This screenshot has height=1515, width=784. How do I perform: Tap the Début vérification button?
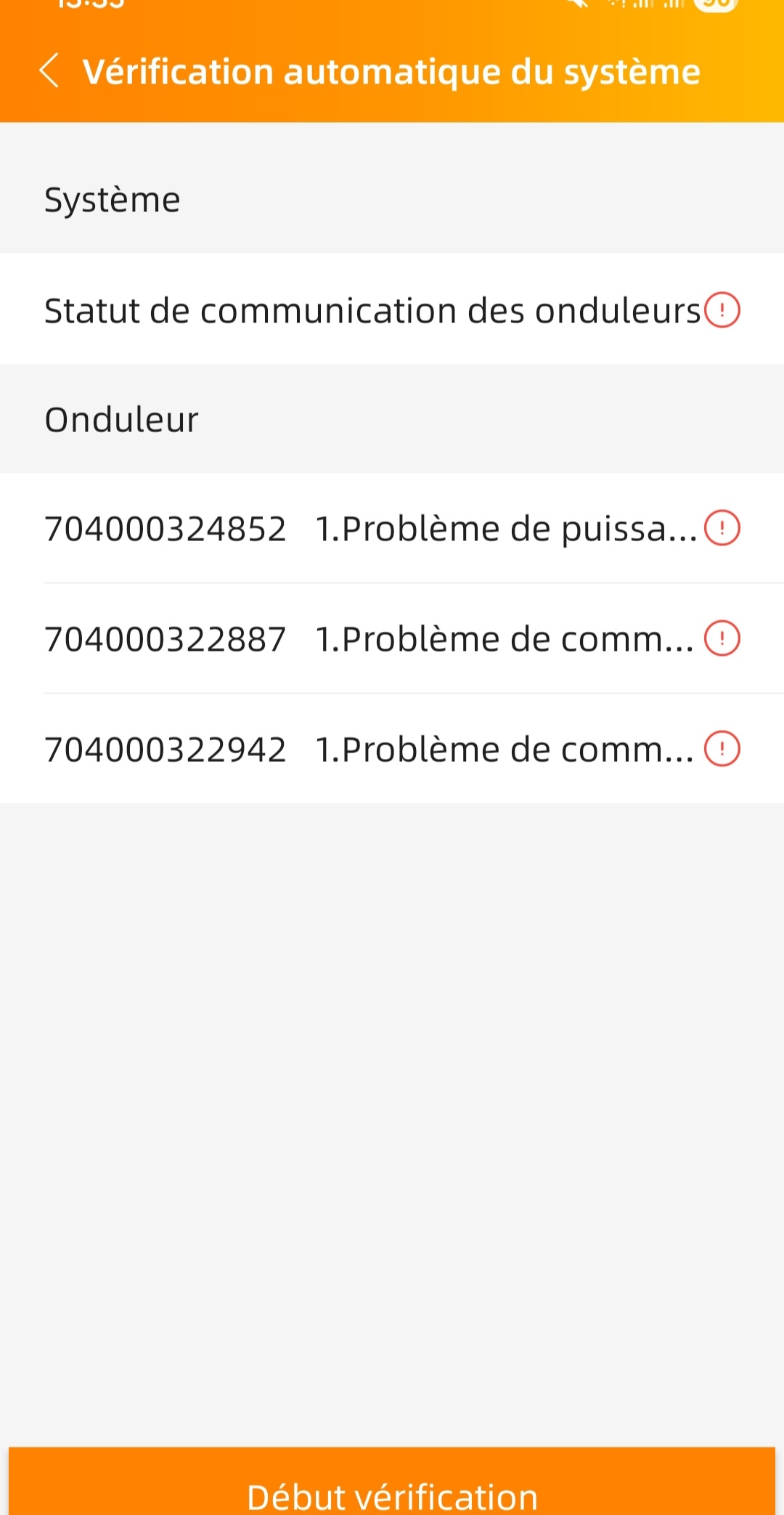[392, 1489]
